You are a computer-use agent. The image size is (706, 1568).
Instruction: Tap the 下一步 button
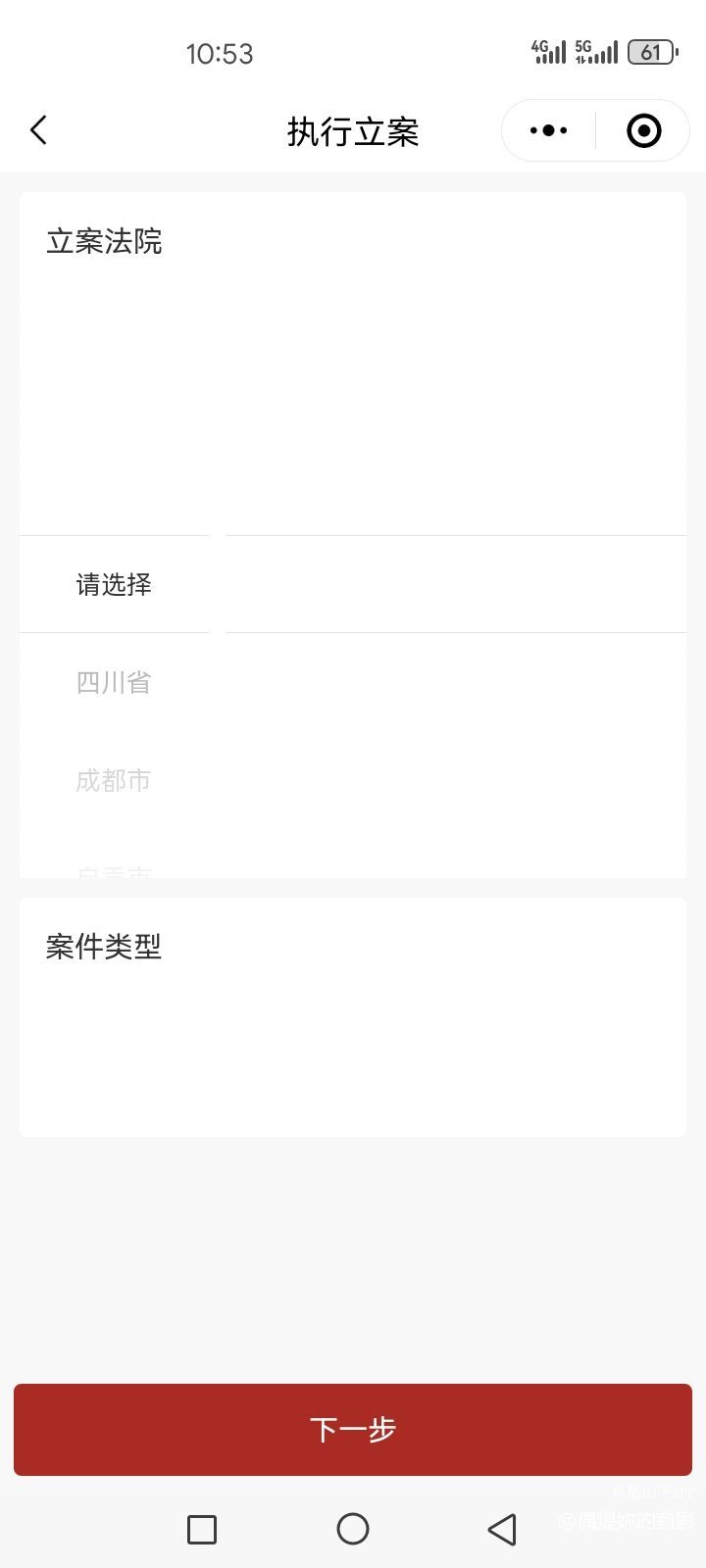coord(353,1429)
